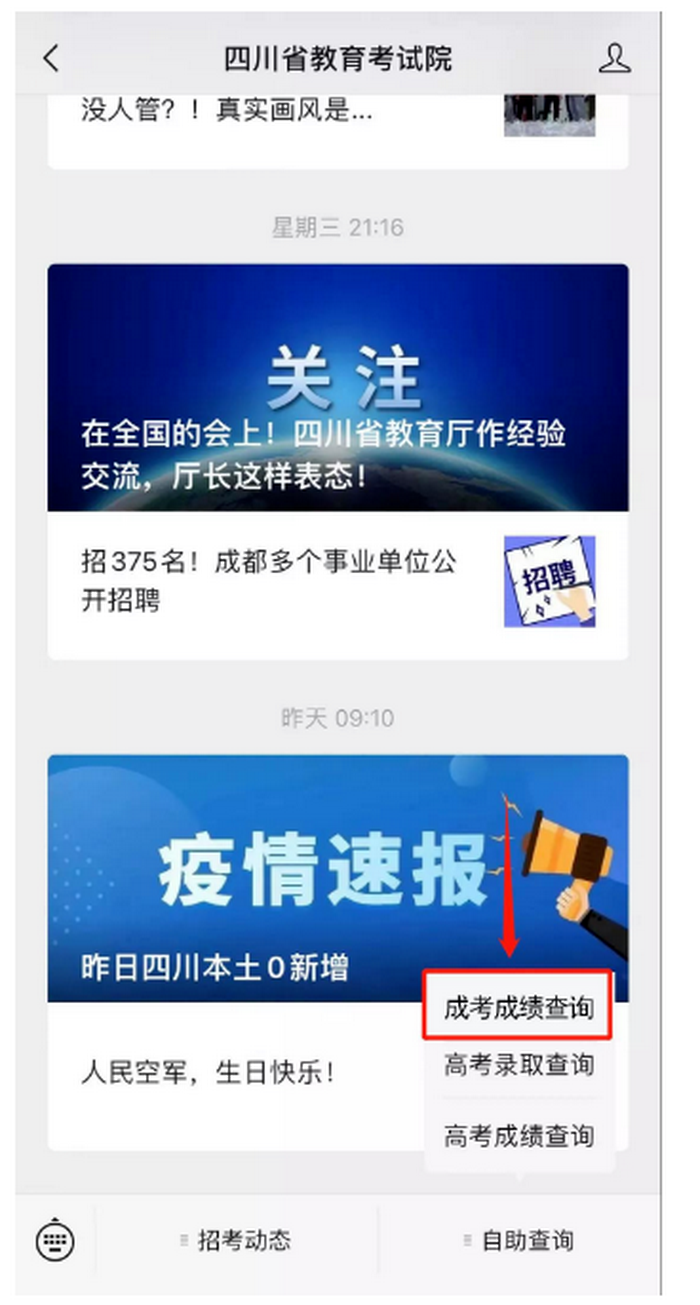Viewport: 700px width, 1305px height.
Task: Switch to keyboard input mode
Action: click(55, 1241)
